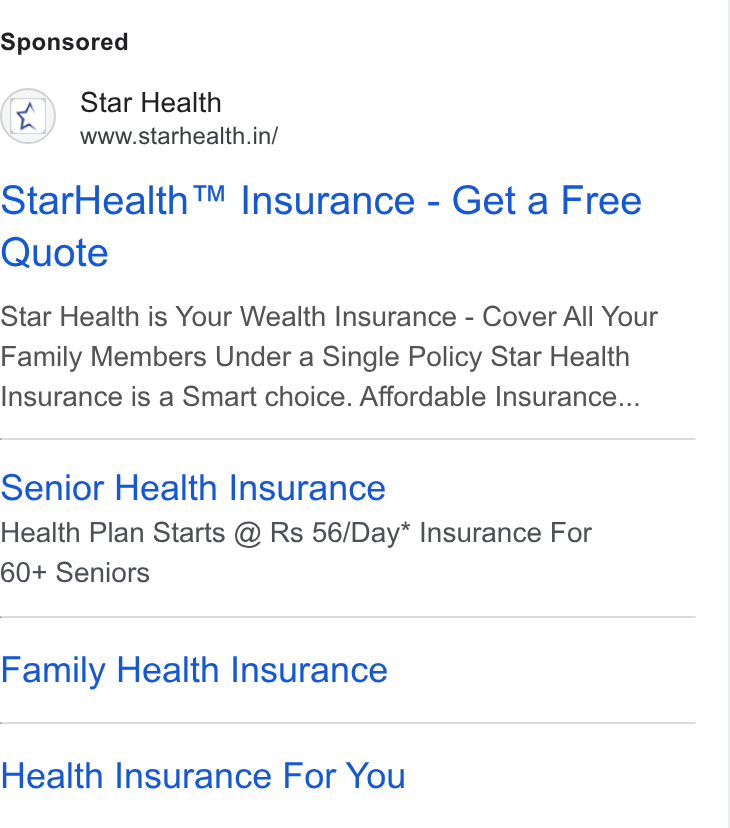Open Health Insurance For You sitelink
Image resolution: width=730 pixels, height=828 pixels.
(203, 776)
